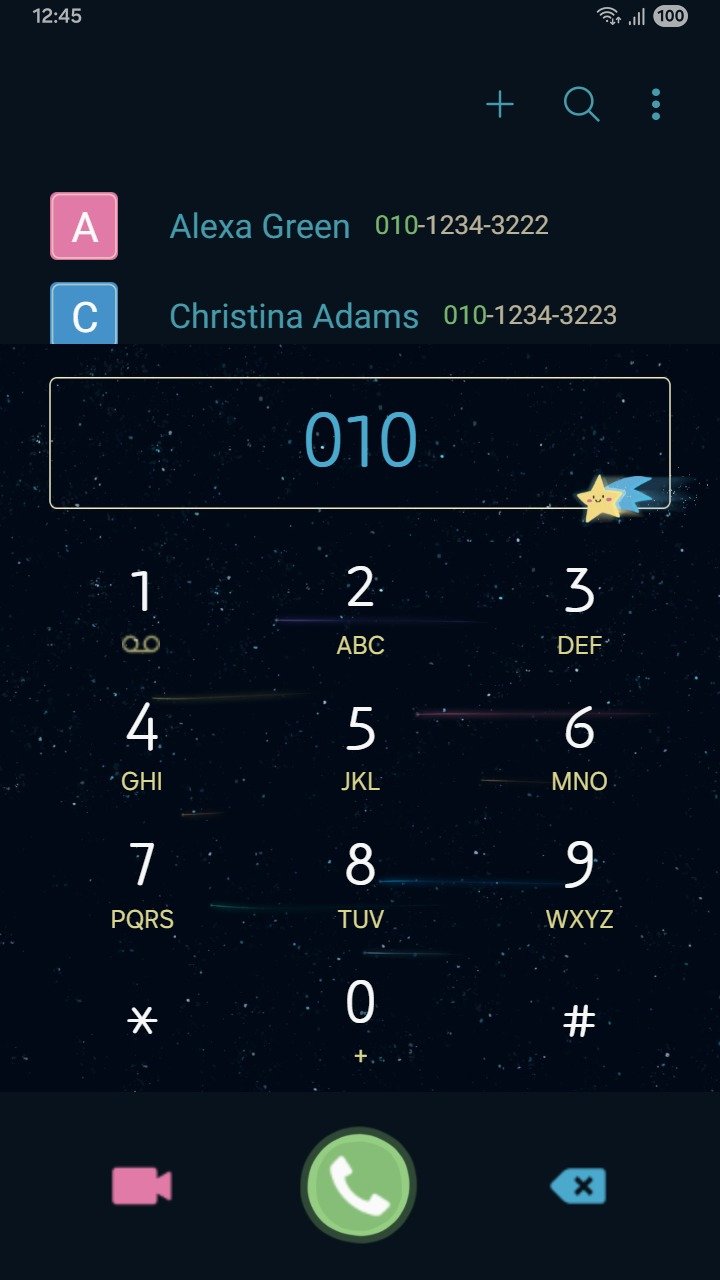
Task: Place the call with green phone button
Action: 359,1186
